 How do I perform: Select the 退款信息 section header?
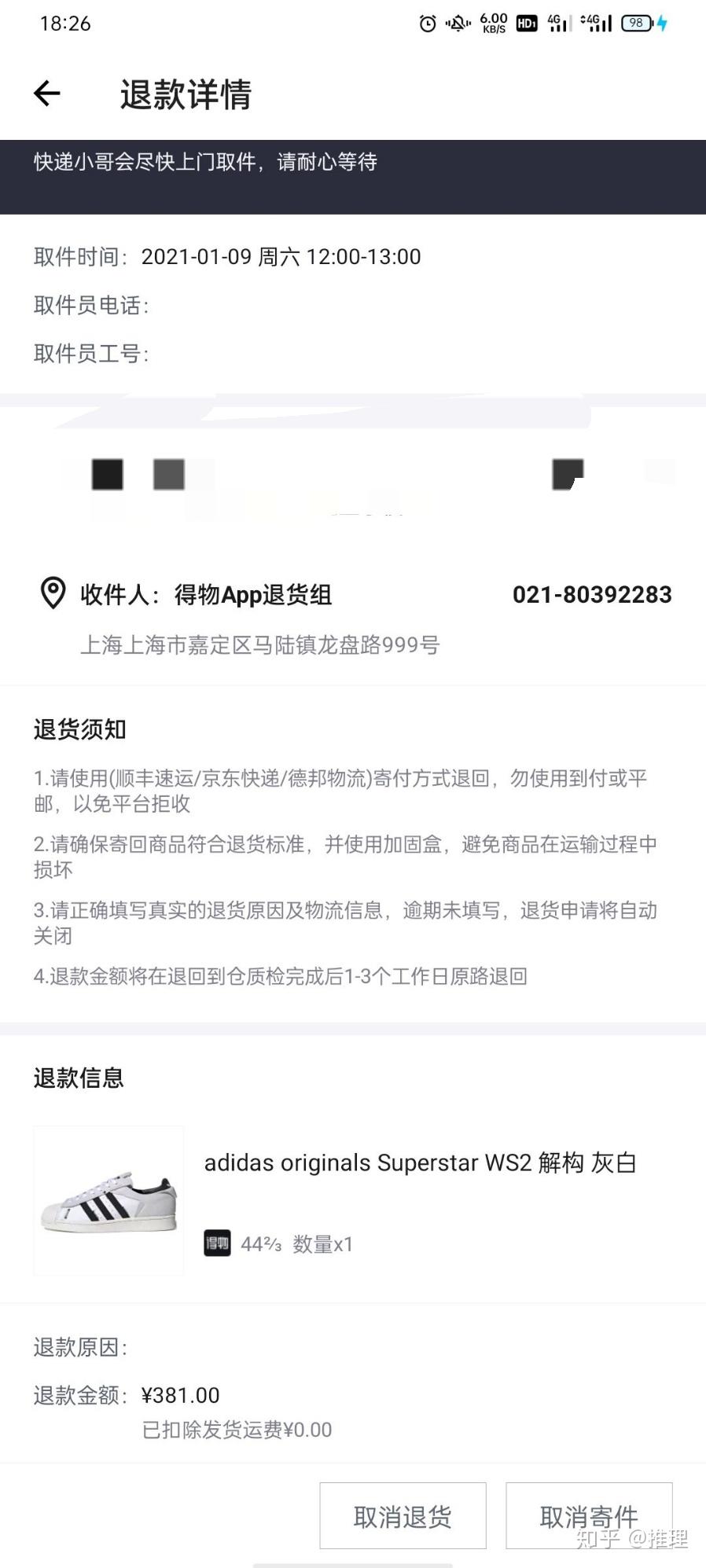tap(79, 1078)
